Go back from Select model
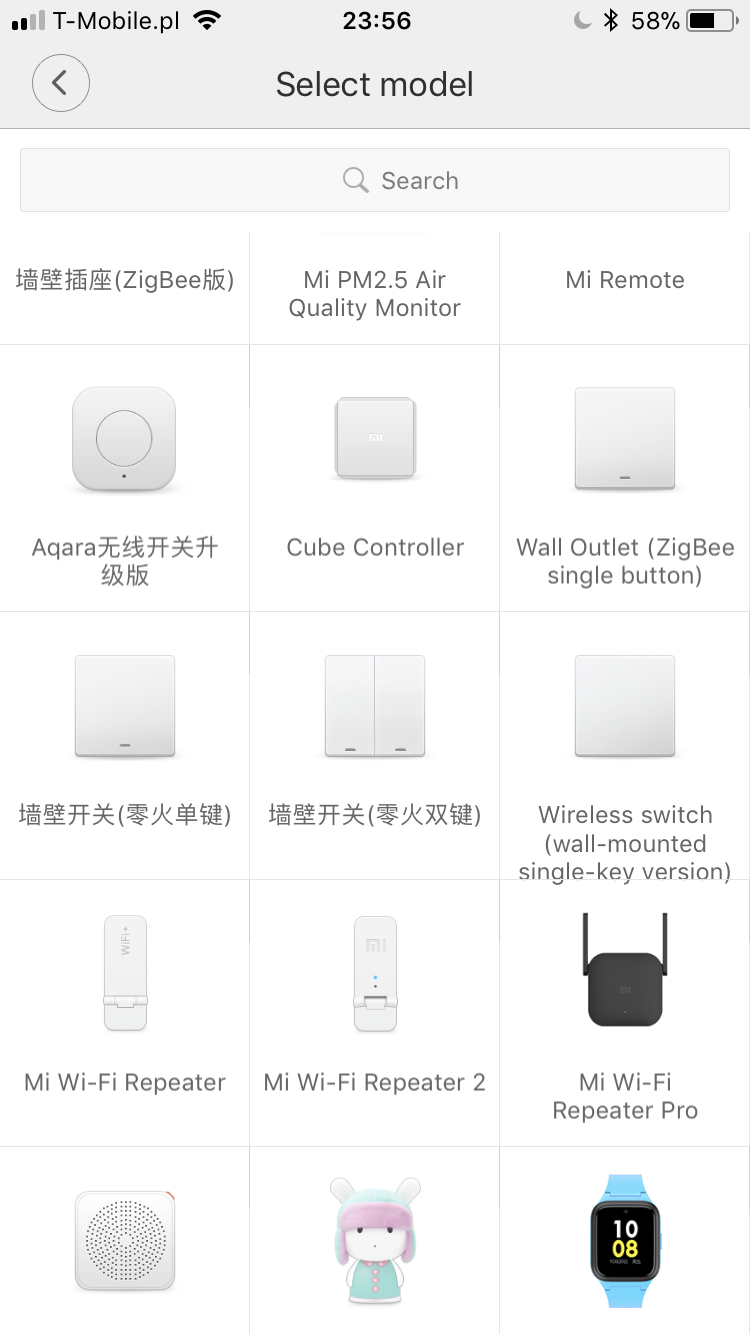 [x=61, y=83]
